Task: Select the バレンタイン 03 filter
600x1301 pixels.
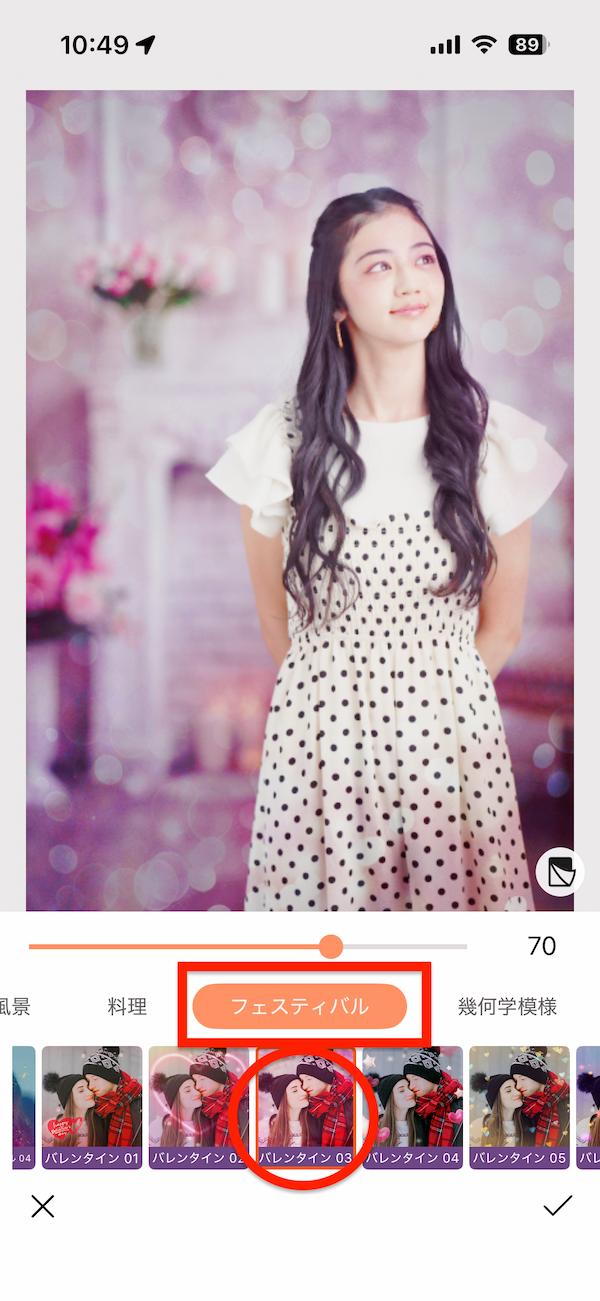Action: [x=305, y=1107]
